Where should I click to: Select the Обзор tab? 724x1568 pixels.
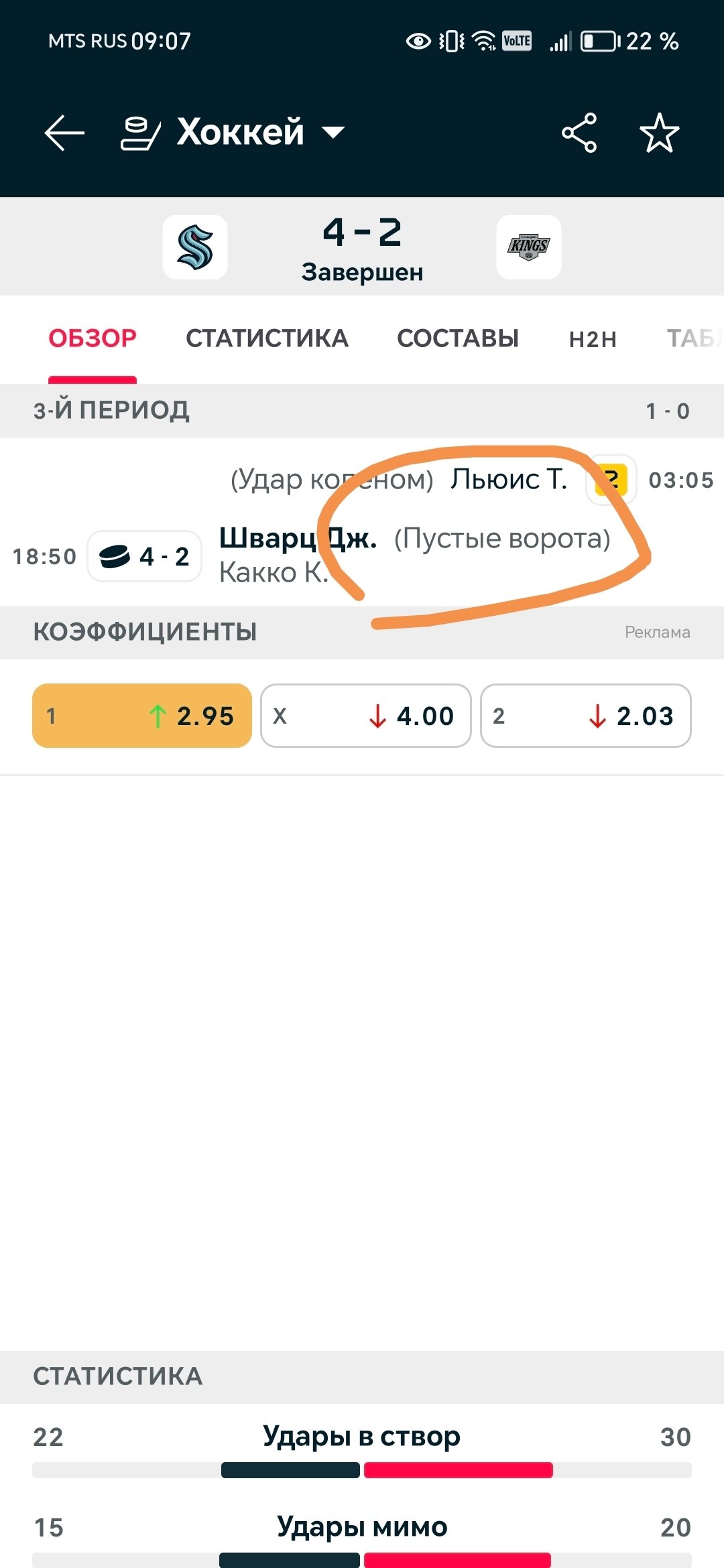[x=93, y=338]
